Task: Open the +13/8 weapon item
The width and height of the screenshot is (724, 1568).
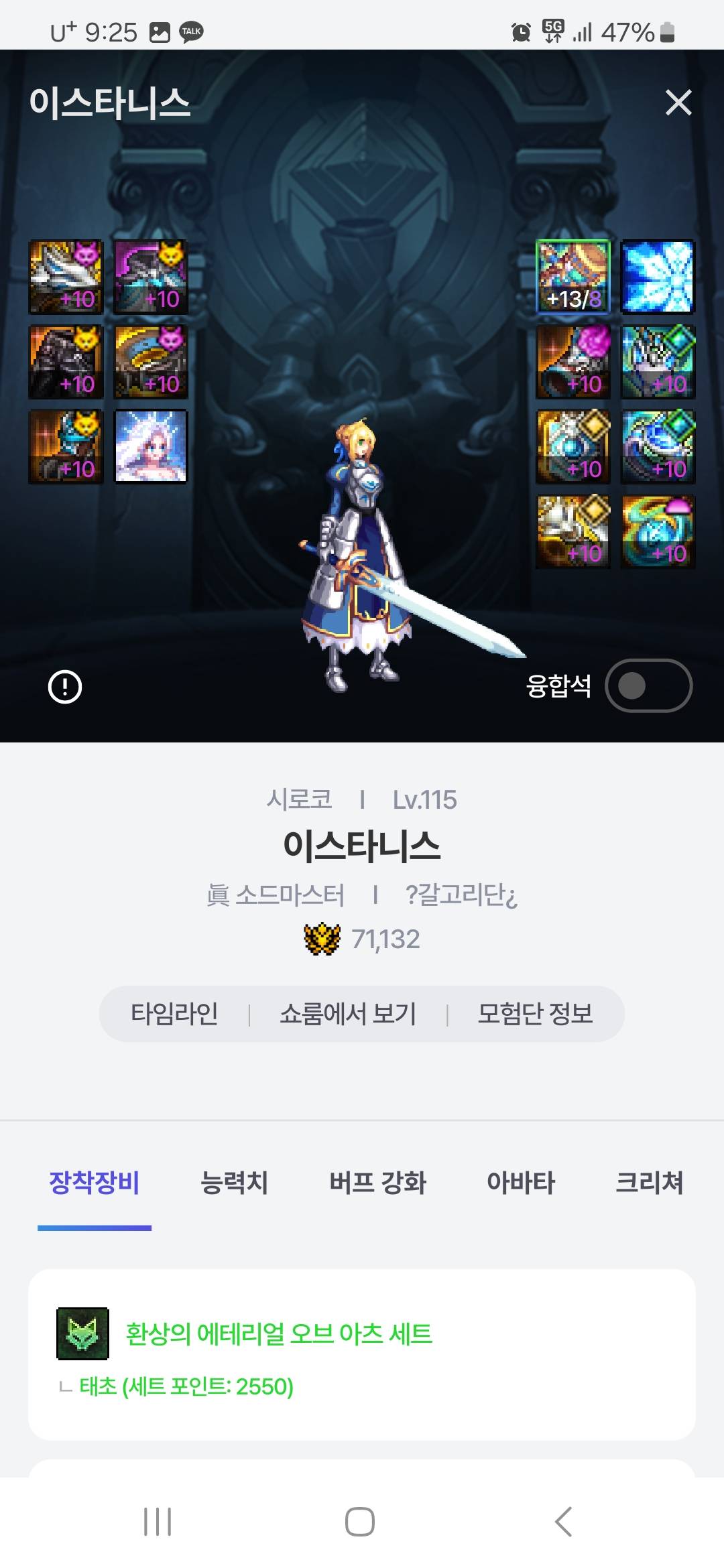Action: (573, 277)
